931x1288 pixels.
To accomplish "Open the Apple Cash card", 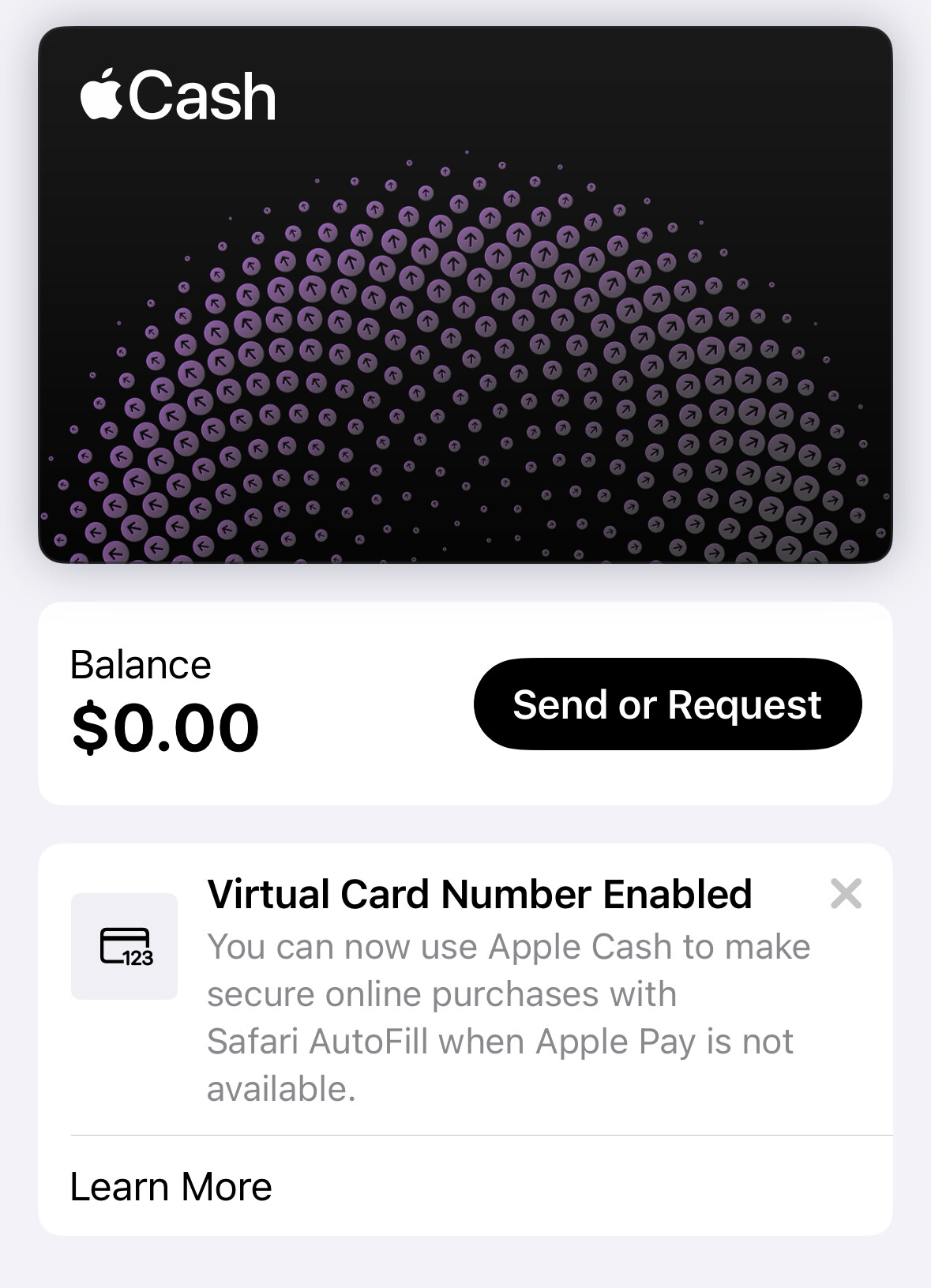I will tap(465, 295).
